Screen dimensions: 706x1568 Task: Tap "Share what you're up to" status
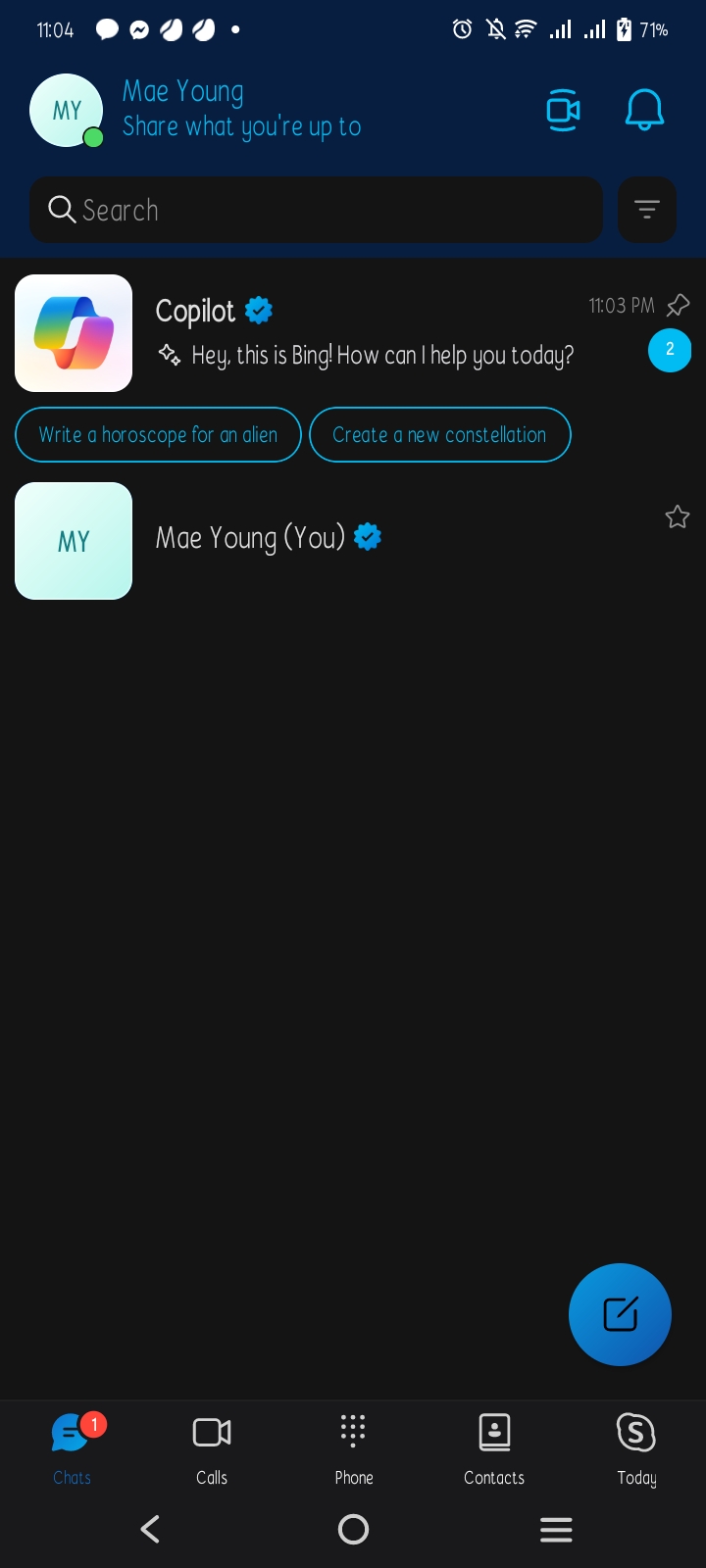[242, 127]
